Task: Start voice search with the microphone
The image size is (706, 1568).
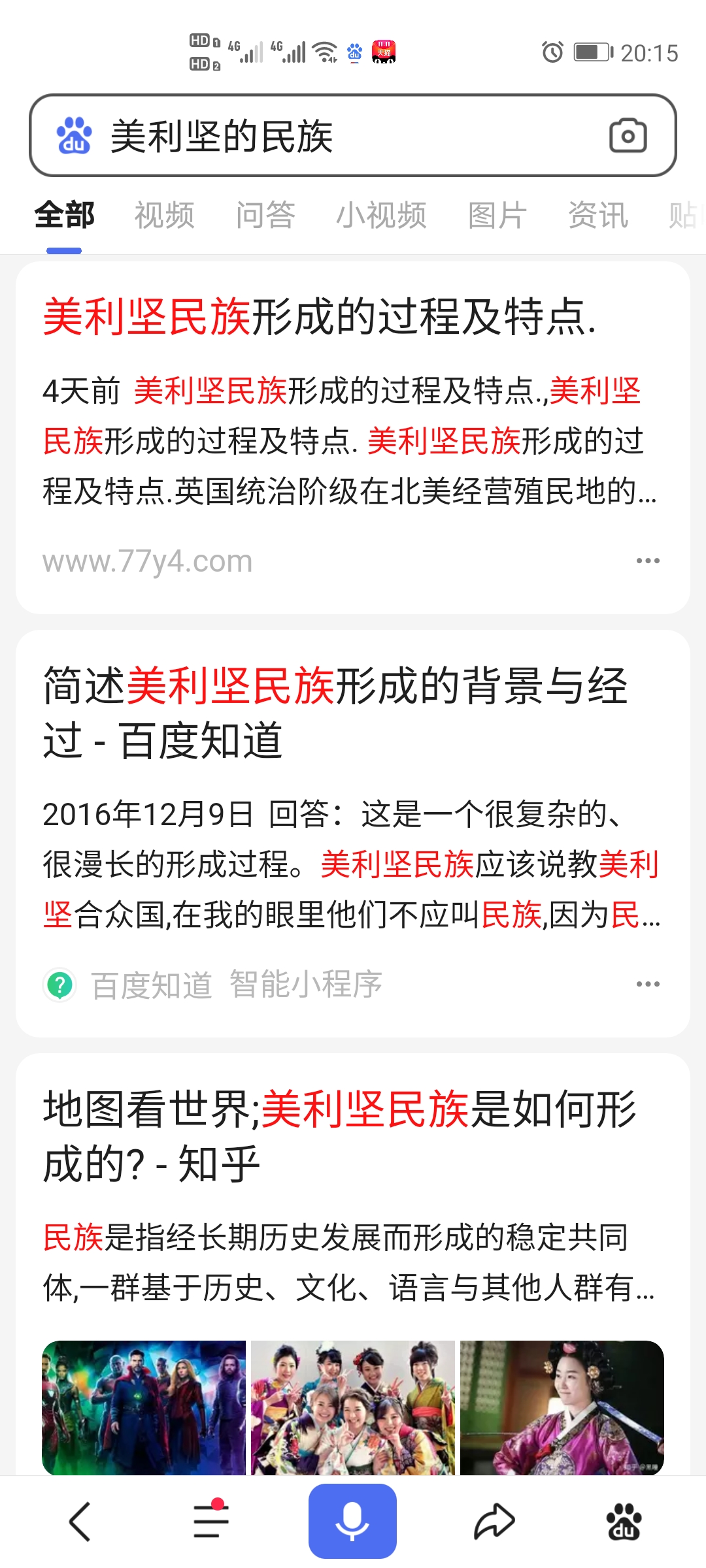Action: (352, 1521)
